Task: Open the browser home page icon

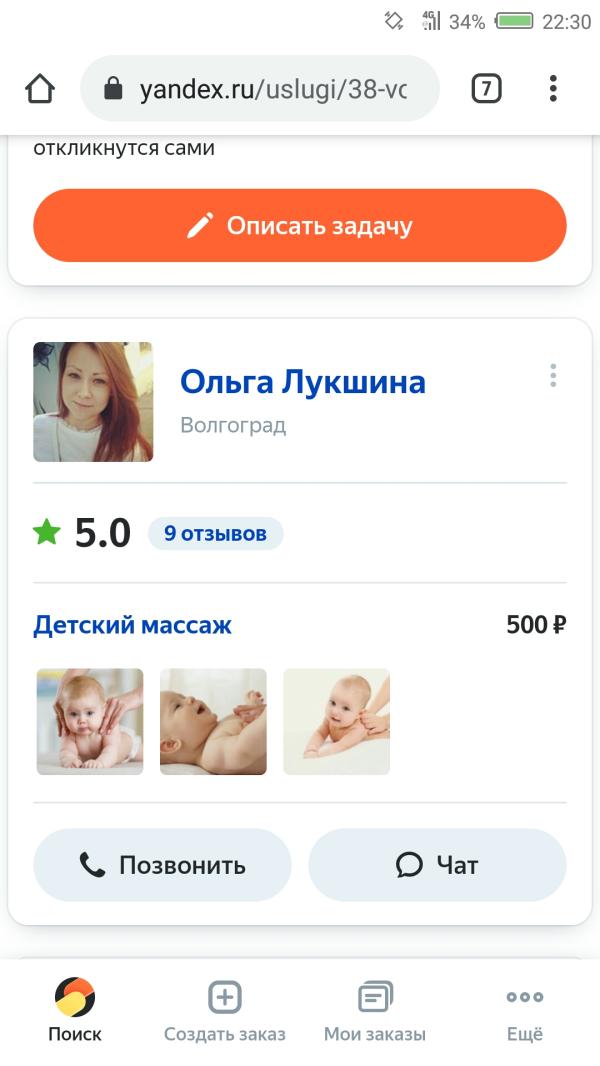Action: 39,89
